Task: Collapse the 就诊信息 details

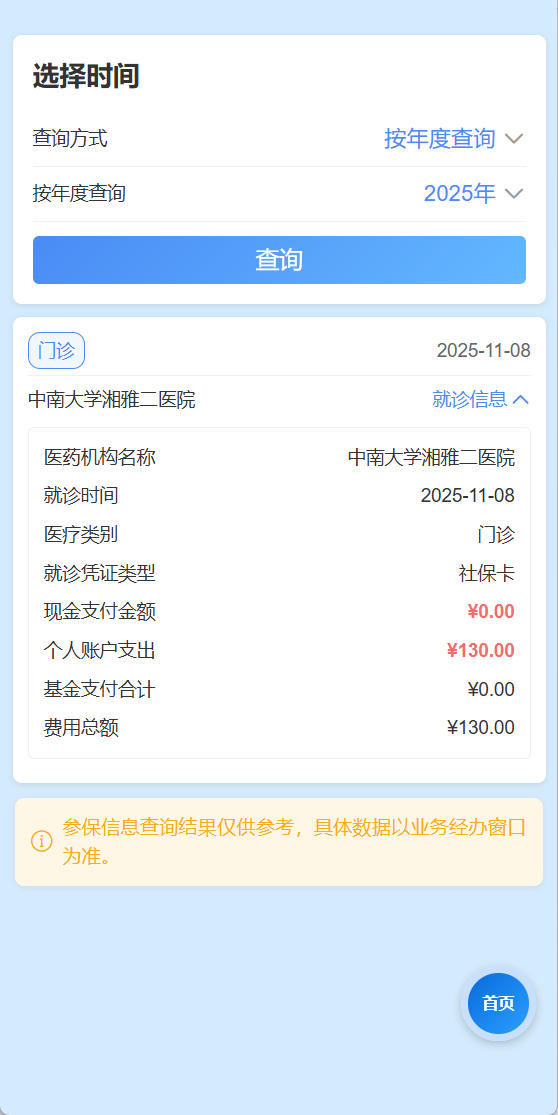Action: click(x=481, y=400)
